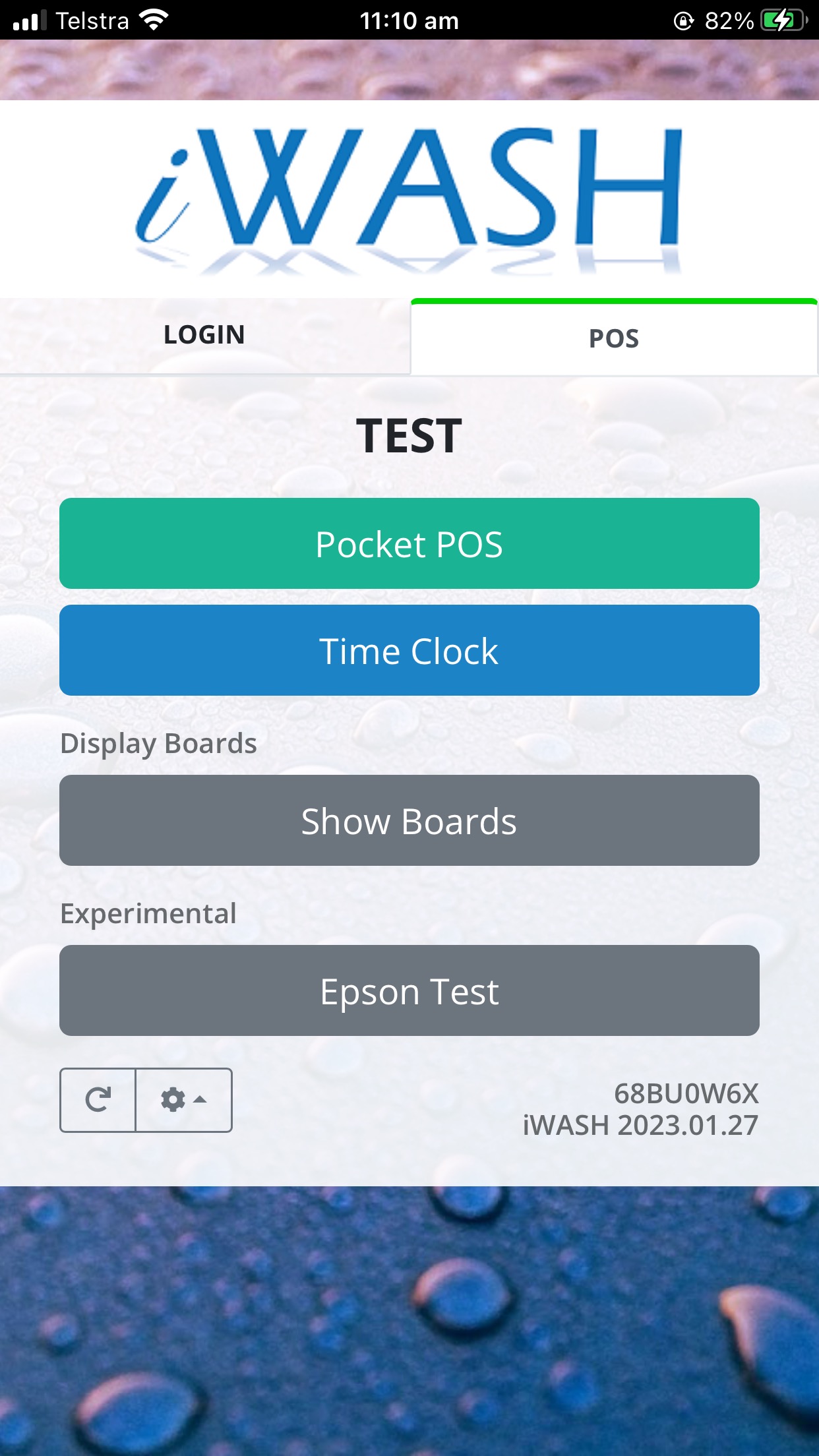Open Pocket POS
The image size is (819, 1456).
(409, 543)
